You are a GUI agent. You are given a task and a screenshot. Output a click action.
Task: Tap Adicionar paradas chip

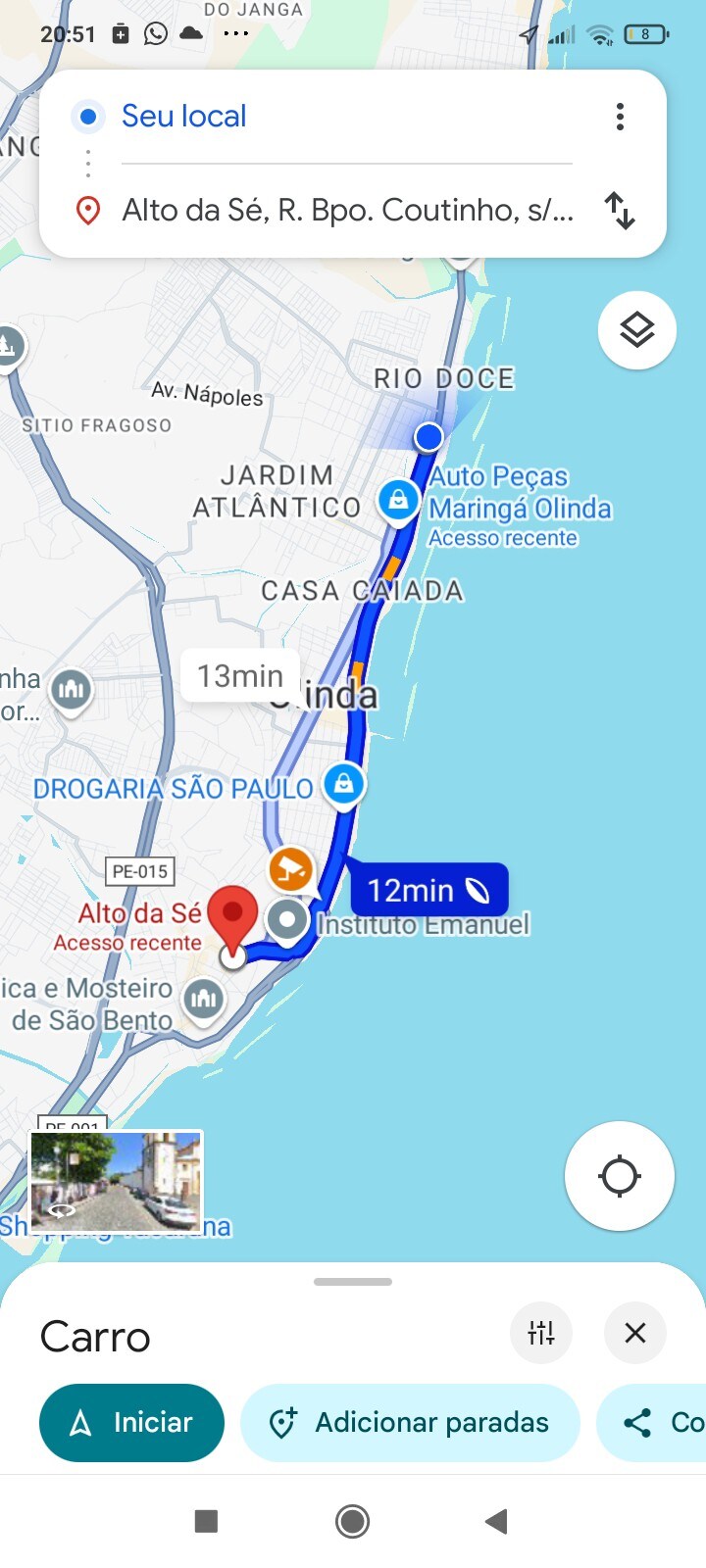coord(411,1422)
